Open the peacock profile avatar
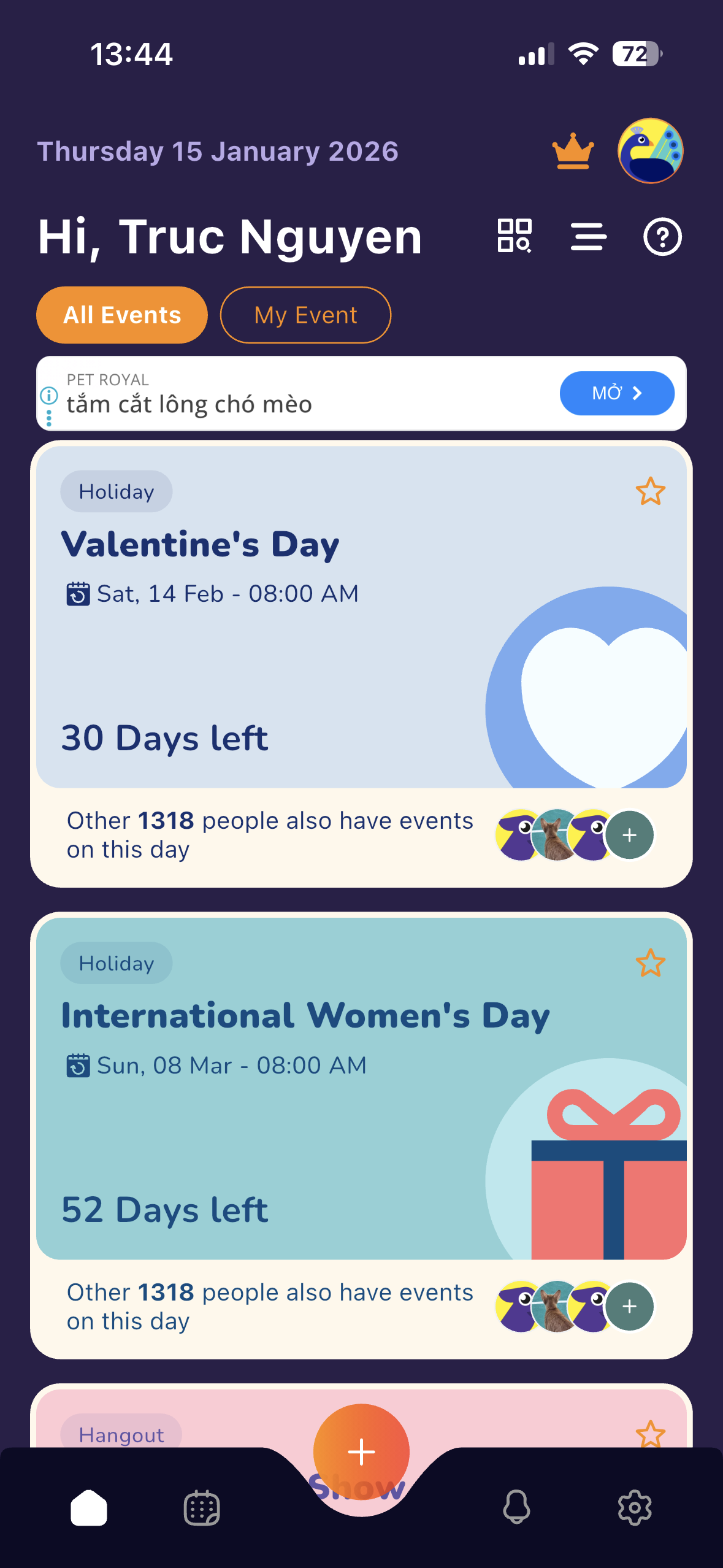723x1568 pixels. click(x=650, y=151)
